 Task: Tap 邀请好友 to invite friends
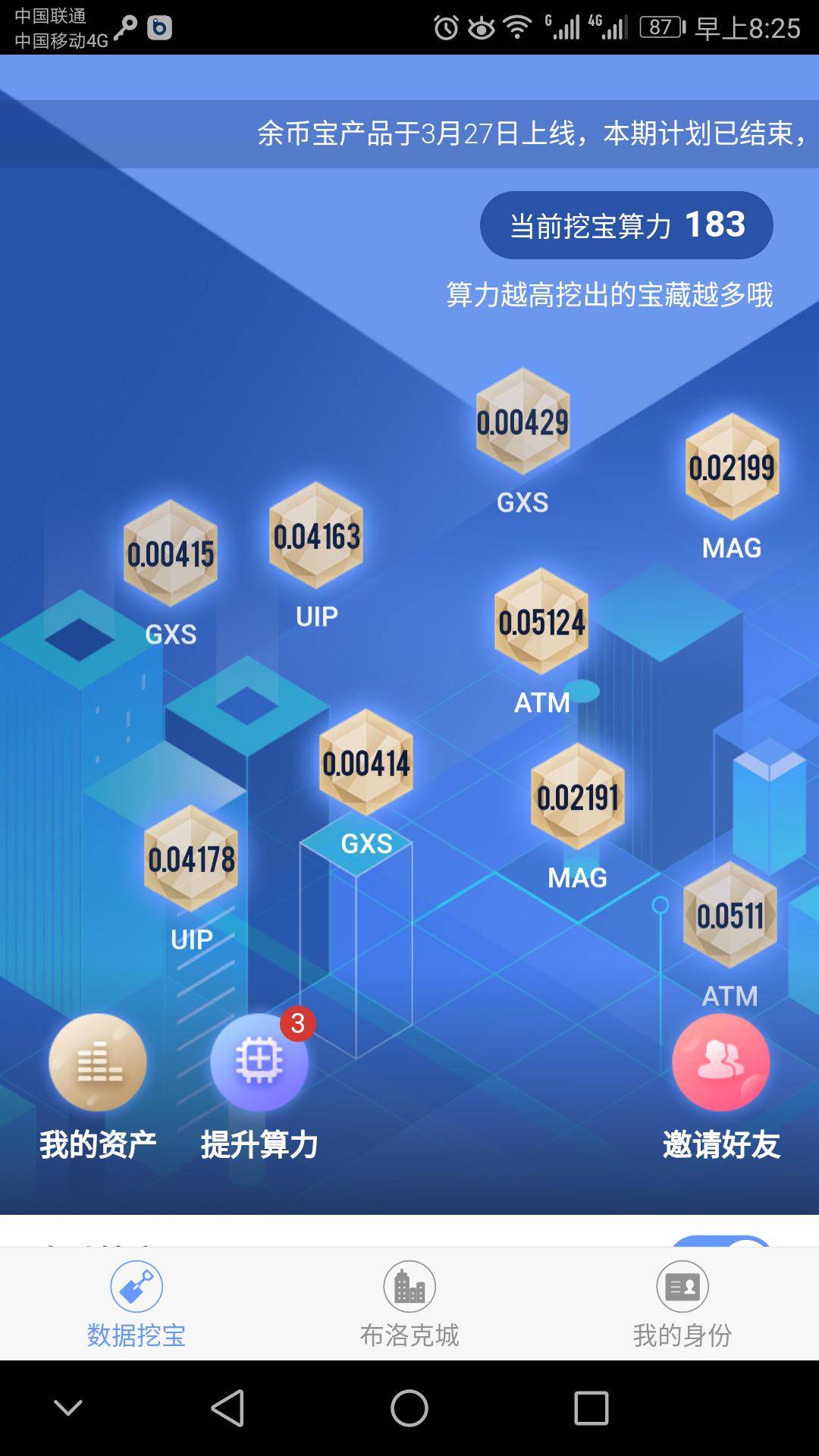(721, 1063)
